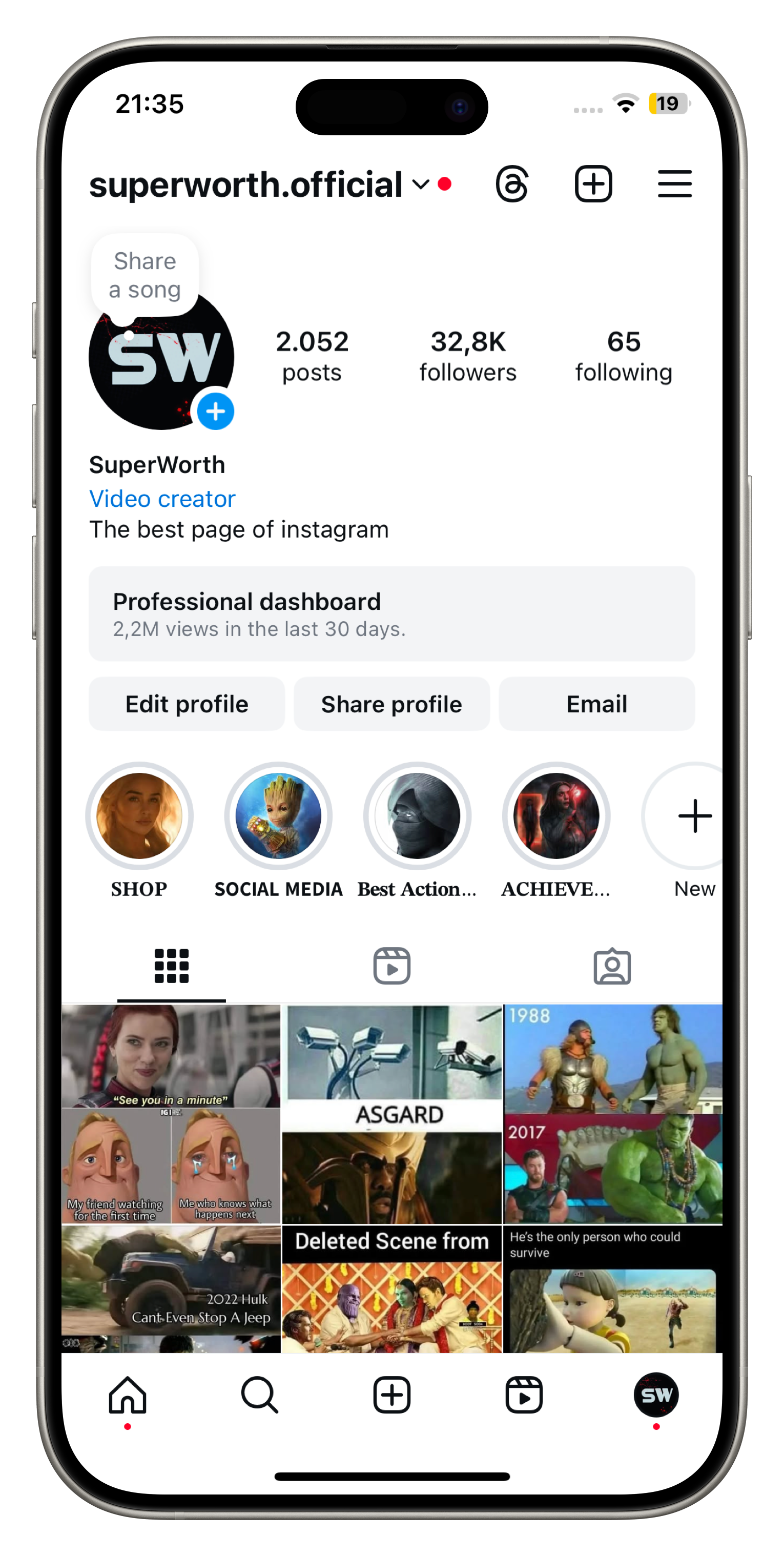784x1556 pixels.
Task: Tap the Share a song note bubble
Action: tap(145, 275)
